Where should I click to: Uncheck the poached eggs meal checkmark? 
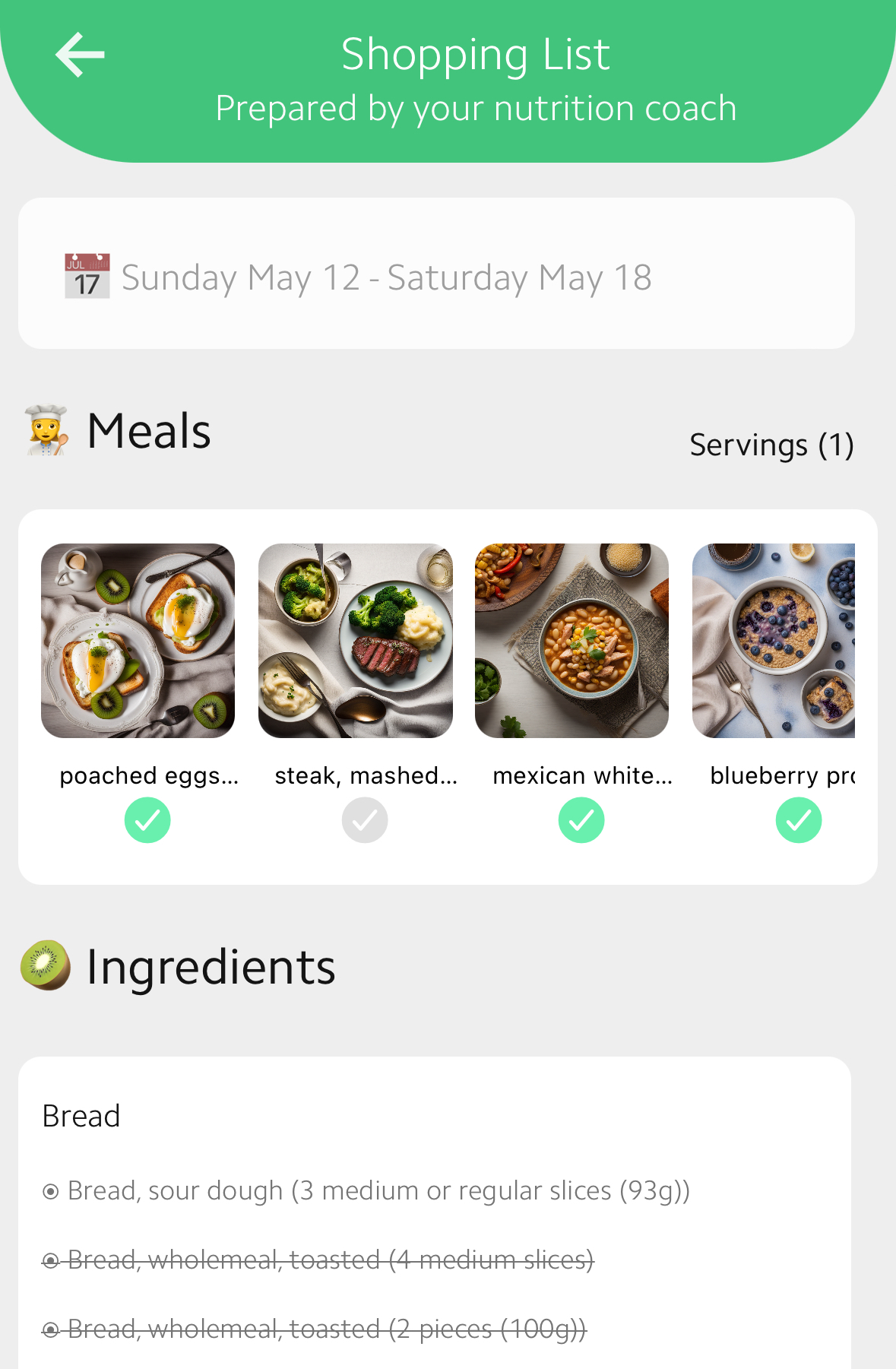coord(147,820)
